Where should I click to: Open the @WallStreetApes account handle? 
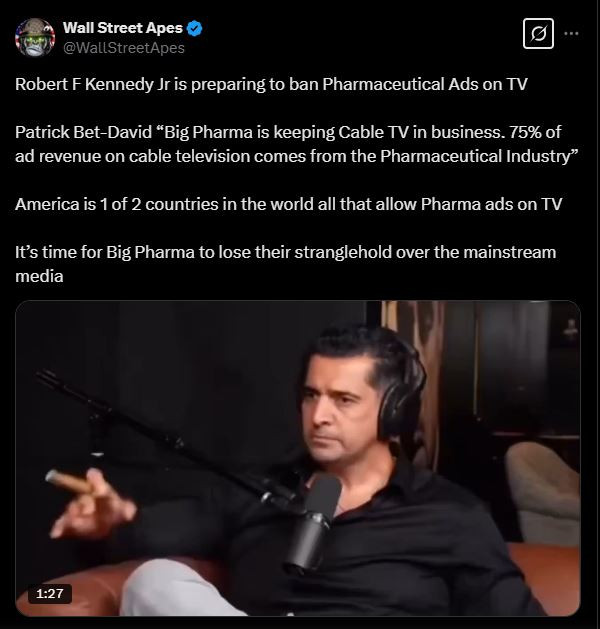coord(123,48)
